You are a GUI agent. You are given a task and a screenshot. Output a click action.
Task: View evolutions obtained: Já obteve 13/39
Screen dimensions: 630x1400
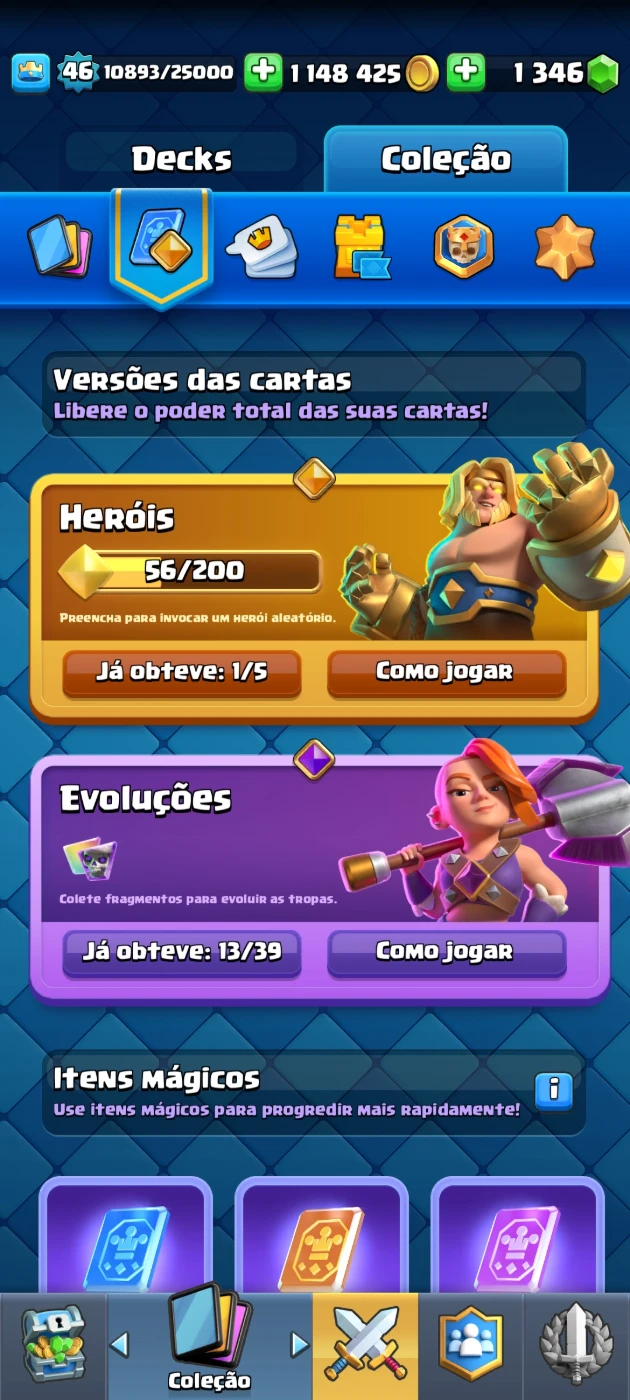tap(182, 952)
